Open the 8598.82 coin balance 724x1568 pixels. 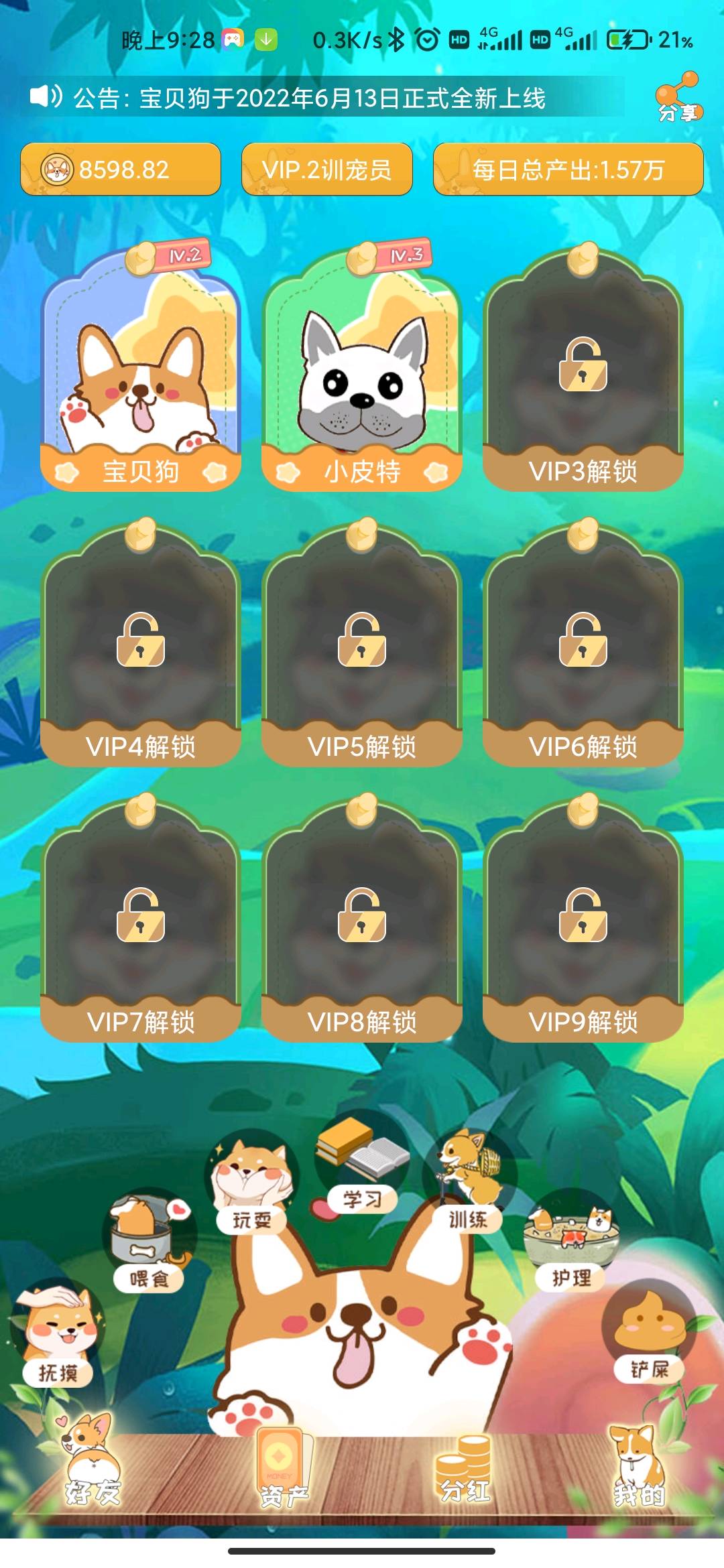pos(121,170)
